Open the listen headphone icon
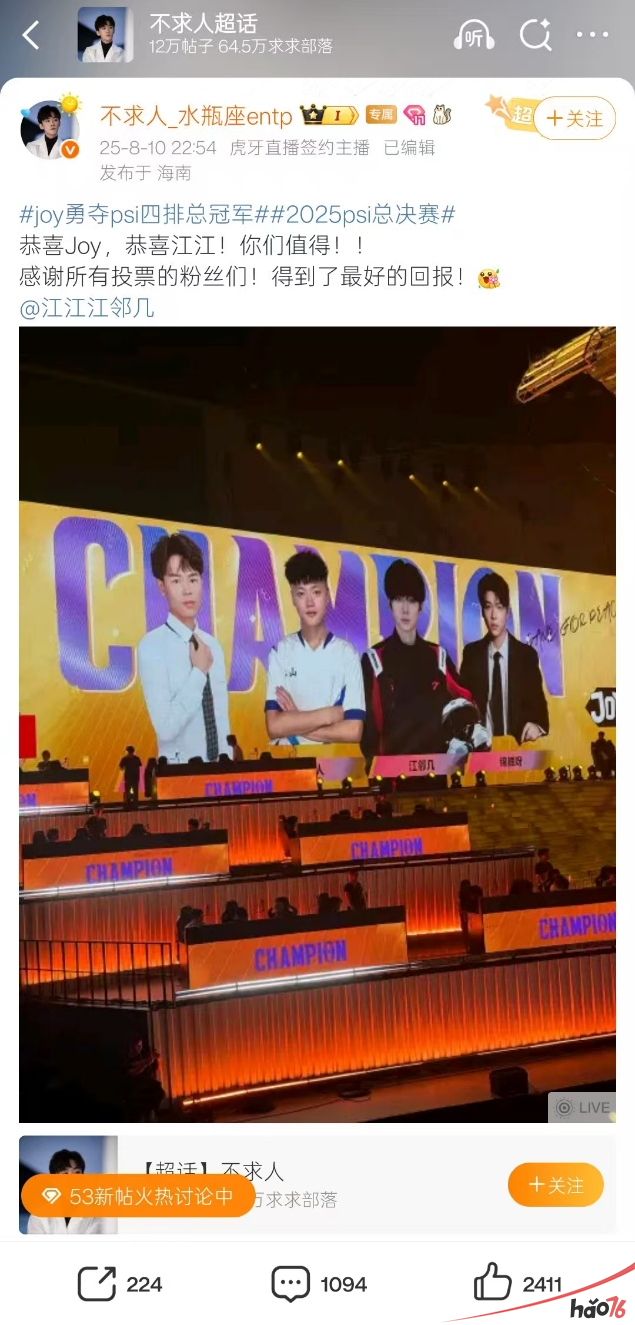 (x=473, y=36)
